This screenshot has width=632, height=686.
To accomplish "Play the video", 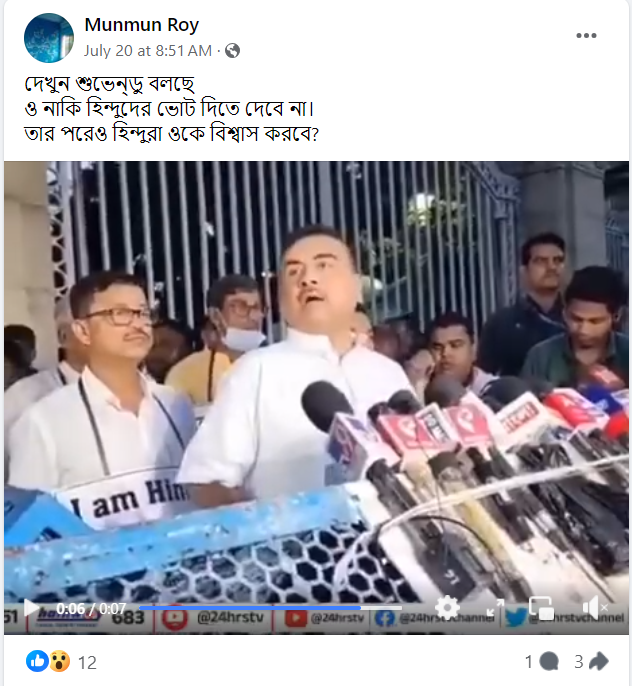I will pyautogui.click(x=31, y=608).
